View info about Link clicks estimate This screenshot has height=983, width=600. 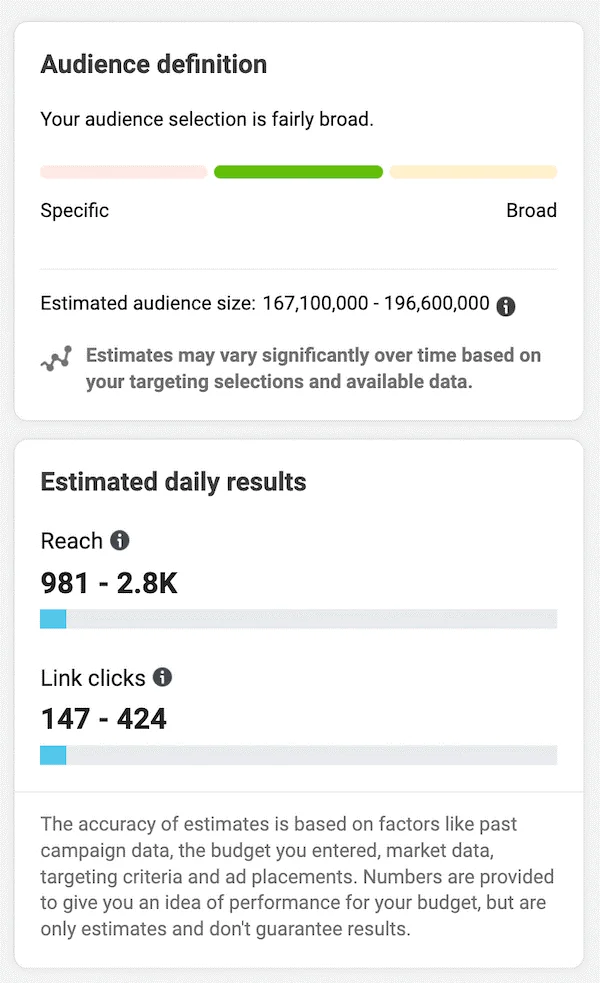(x=162, y=677)
